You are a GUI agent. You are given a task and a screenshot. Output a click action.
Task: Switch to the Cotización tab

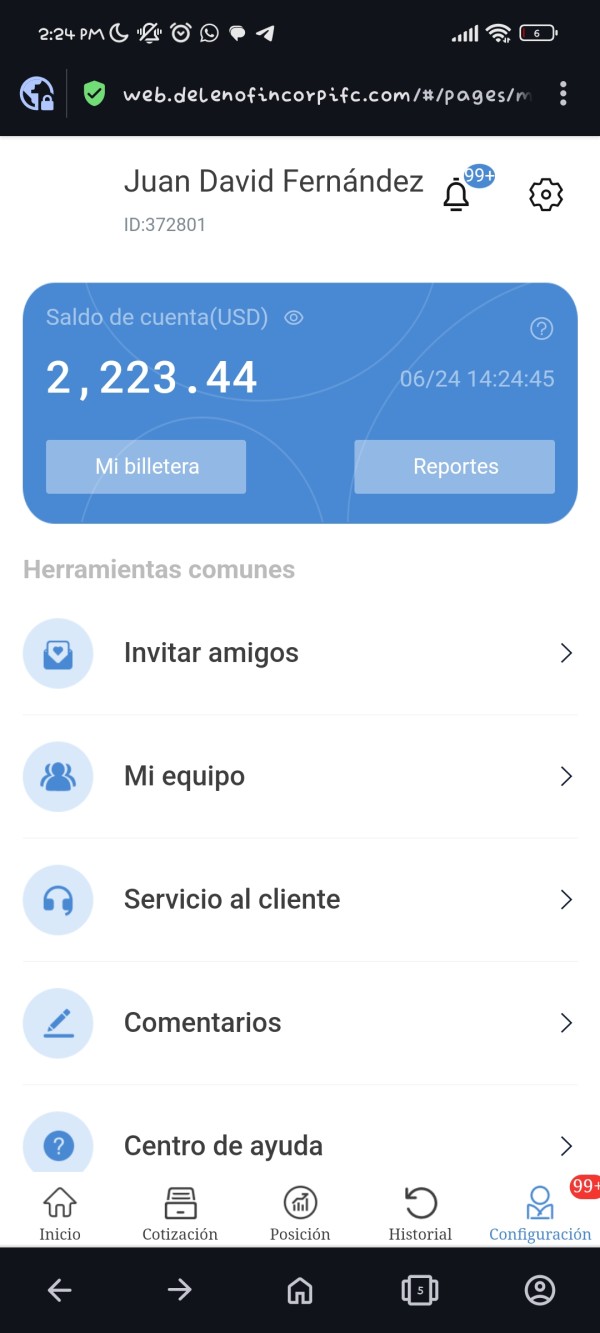pyautogui.click(x=180, y=1213)
